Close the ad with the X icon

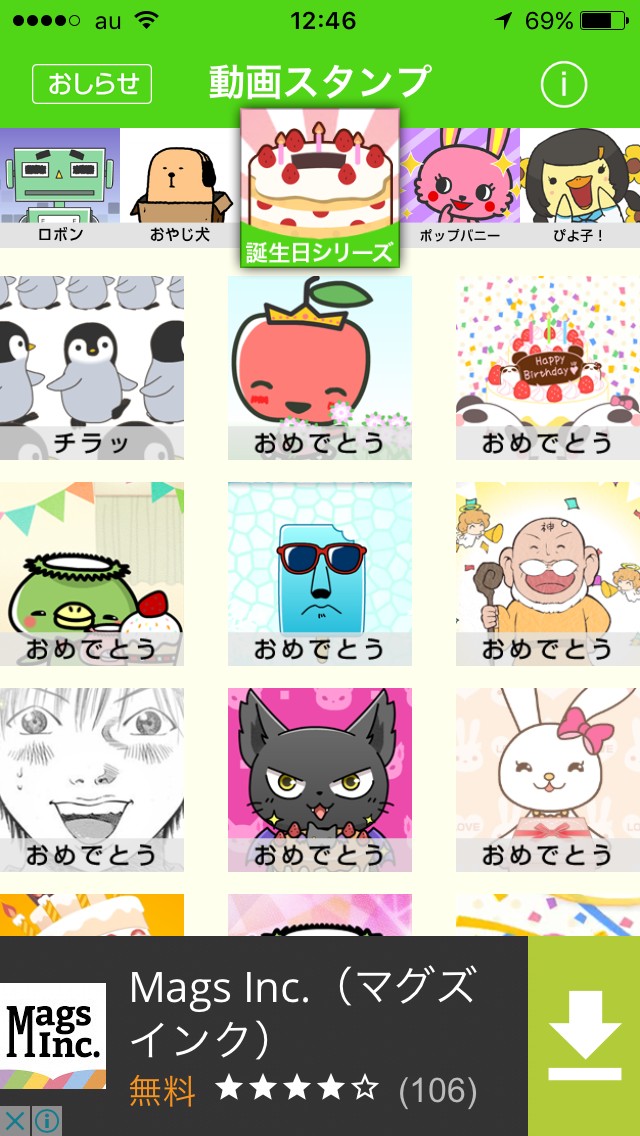pos(15,1121)
